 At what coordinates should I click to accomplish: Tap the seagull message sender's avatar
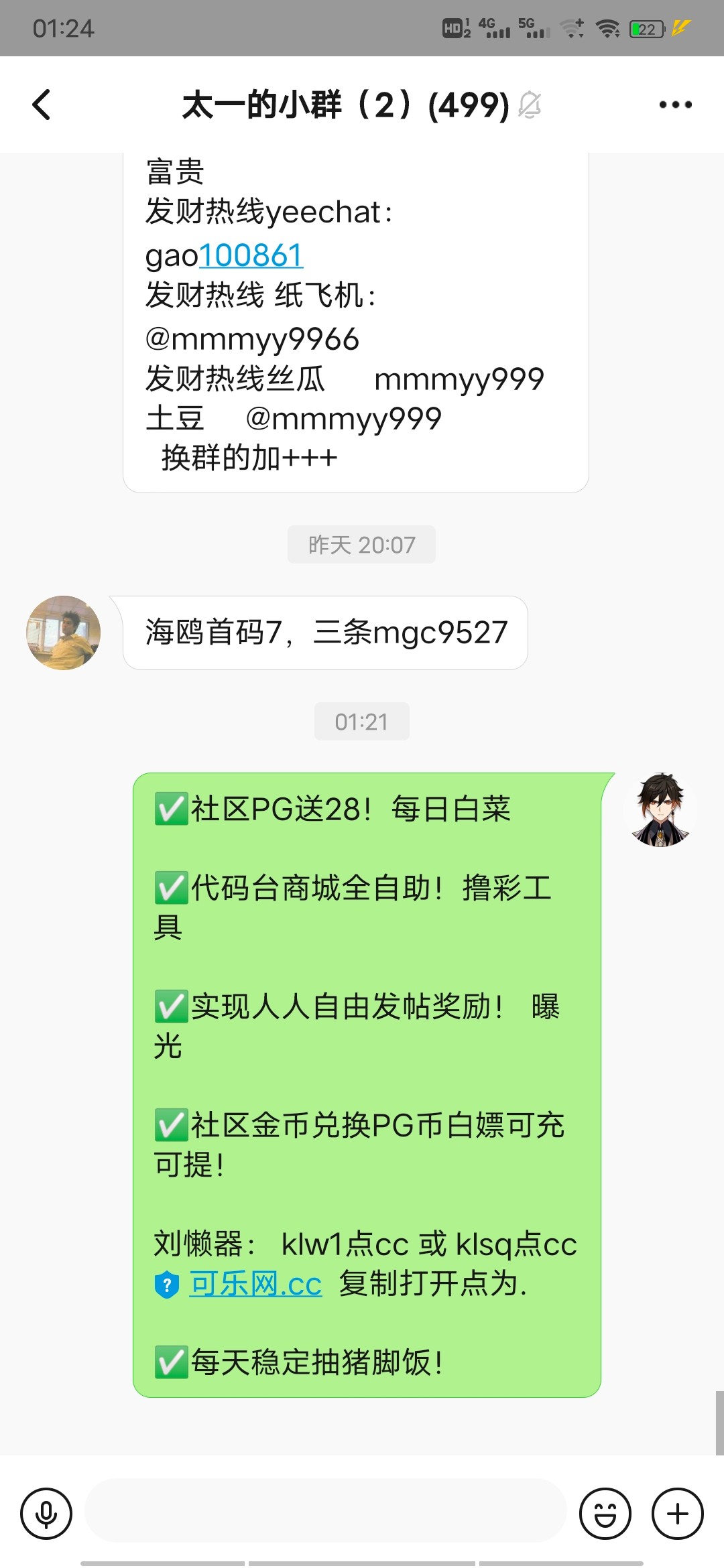(62, 633)
